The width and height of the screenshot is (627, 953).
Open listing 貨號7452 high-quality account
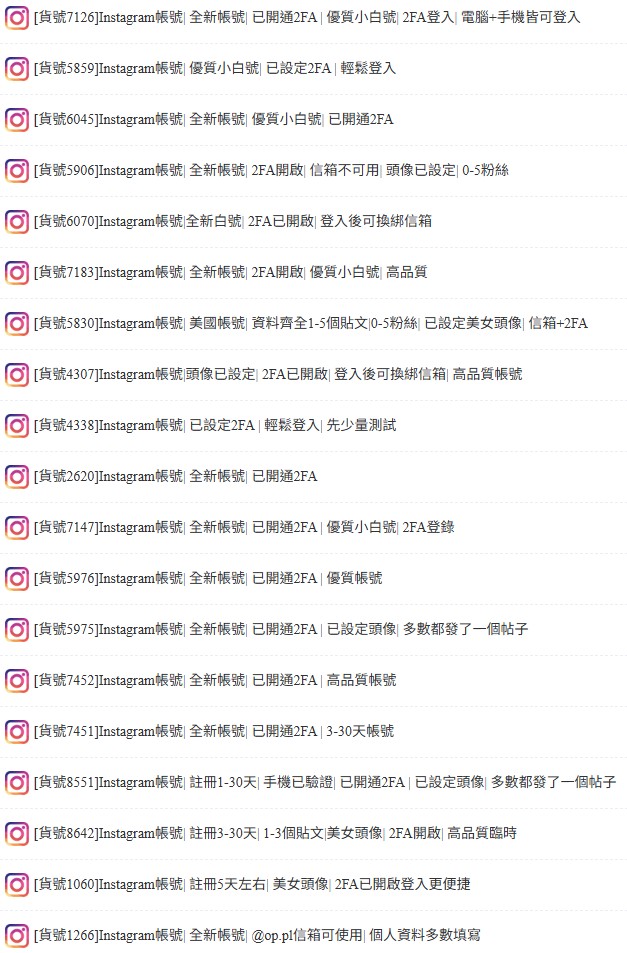tap(214, 680)
